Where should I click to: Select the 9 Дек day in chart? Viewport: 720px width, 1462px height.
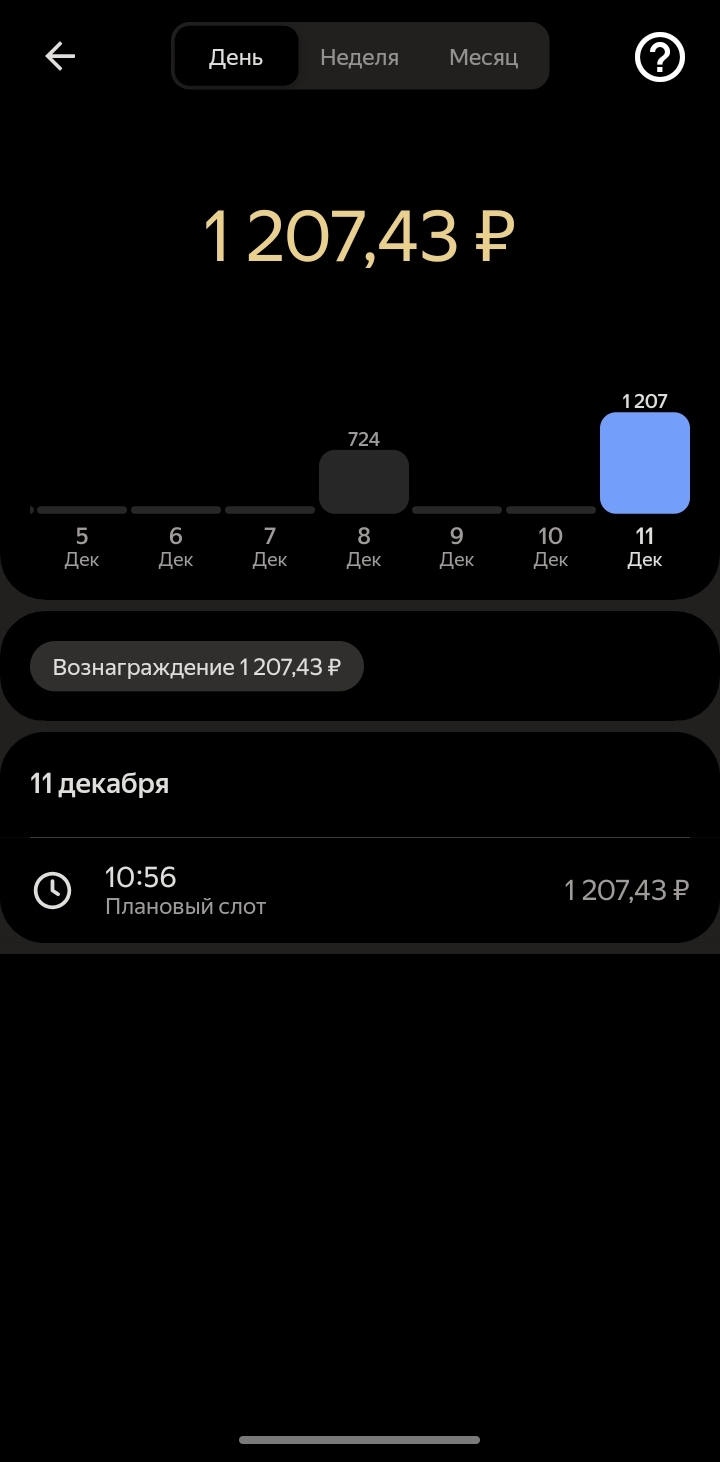pyautogui.click(x=457, y=546)
